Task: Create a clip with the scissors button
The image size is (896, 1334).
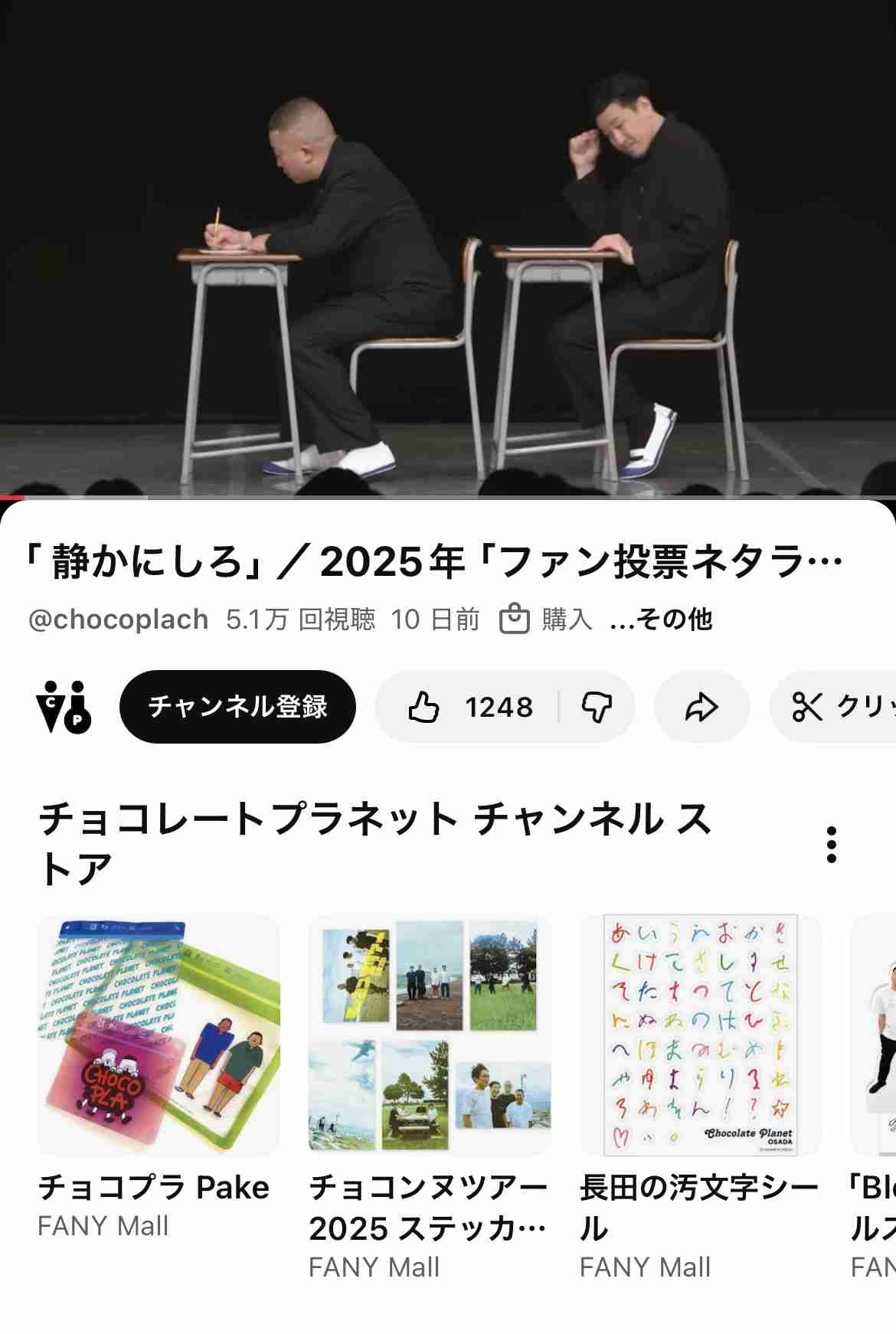Action: click(x=835, y=707)
